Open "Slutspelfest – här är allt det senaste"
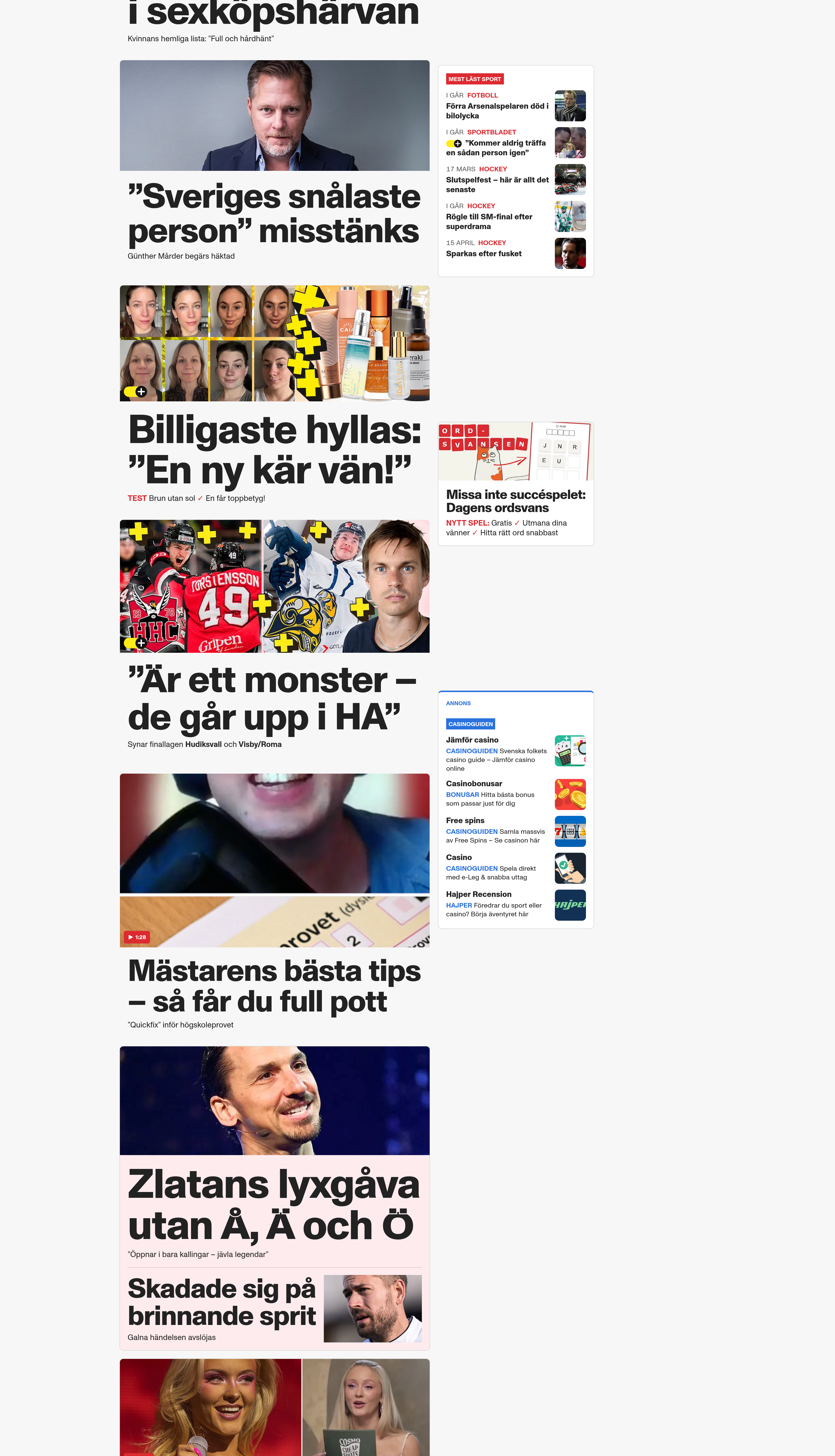 click(x=497, y=185)
